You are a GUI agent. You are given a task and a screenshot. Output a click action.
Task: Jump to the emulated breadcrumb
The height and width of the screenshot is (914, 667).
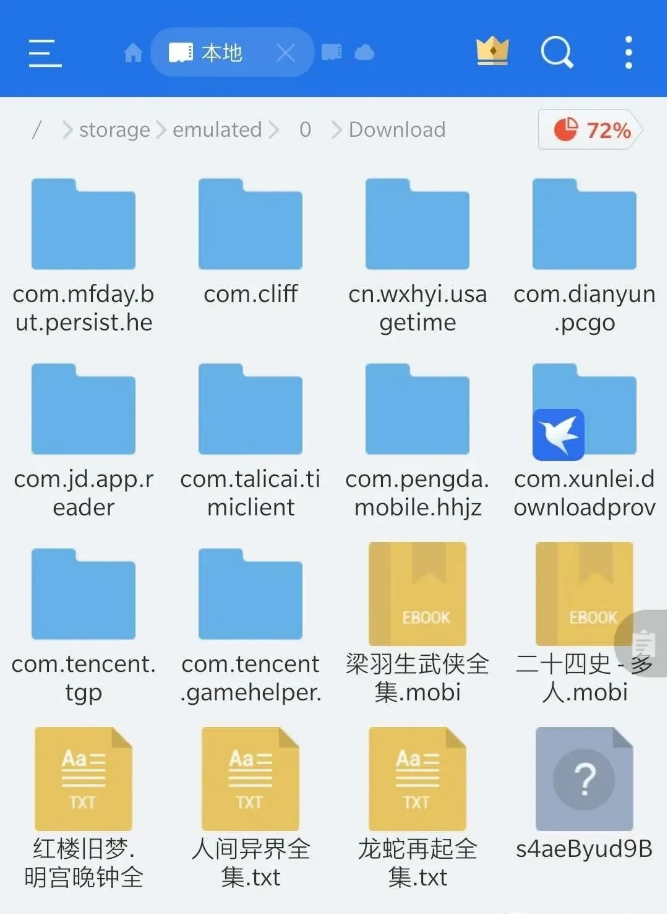tap(217, 130)
